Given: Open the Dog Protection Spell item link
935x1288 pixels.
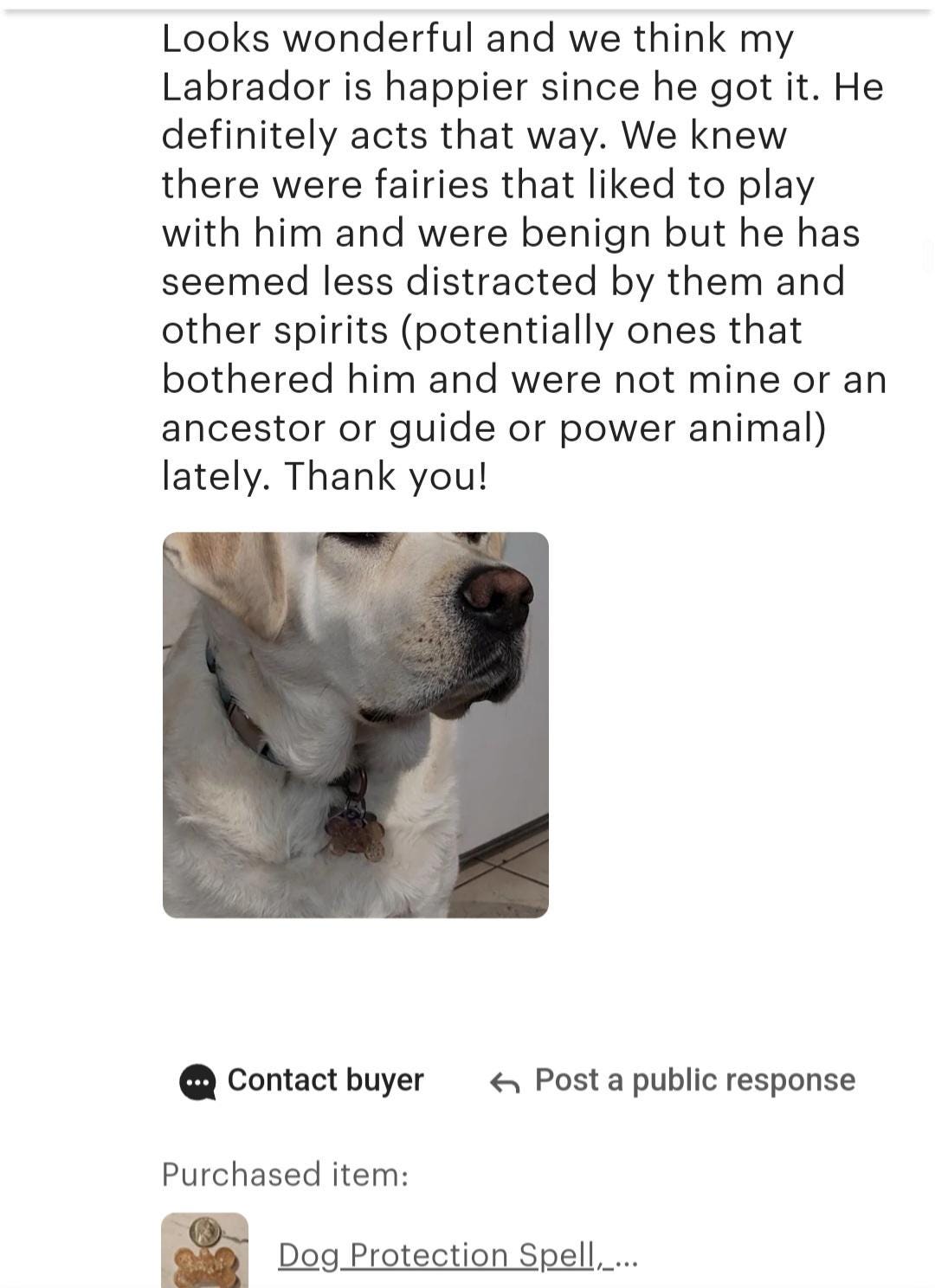Looking at the screenshot, I should pyautogui.click(x=457, y=1254).
